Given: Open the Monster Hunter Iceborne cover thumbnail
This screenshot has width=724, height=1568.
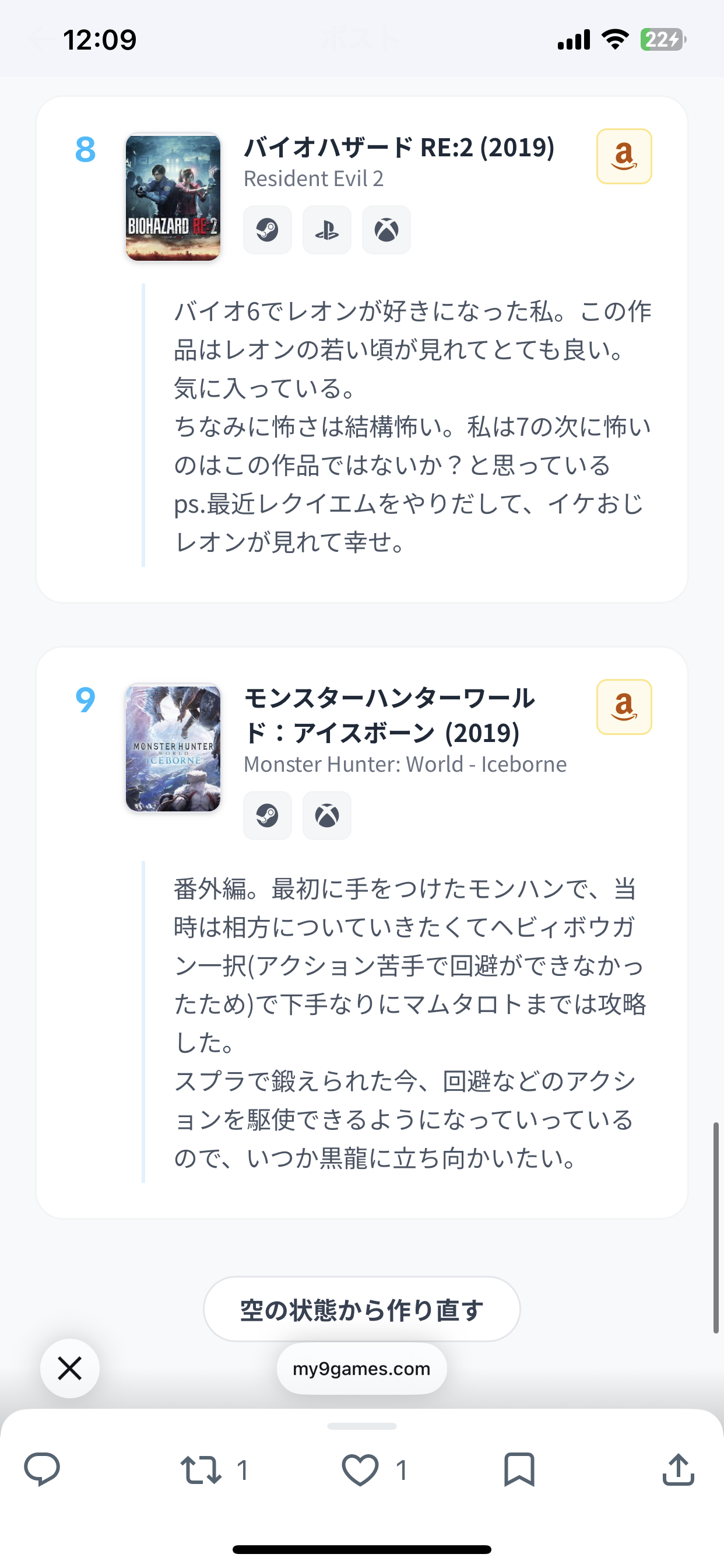Looking at the screenshot, I should point(173,748).
